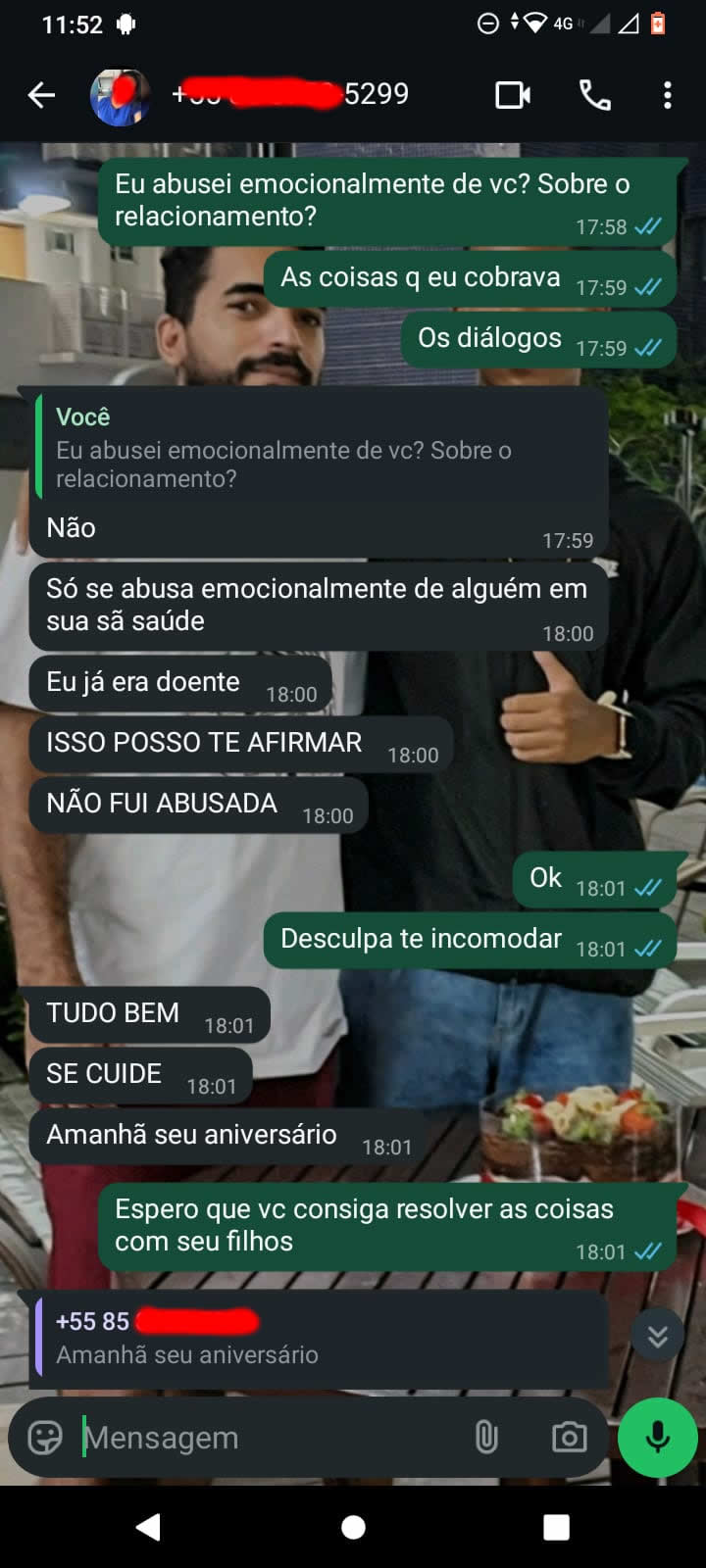The image size is (706, 1568).
Task: Open the chat options three-dot menu
Action: click(668, 95)
